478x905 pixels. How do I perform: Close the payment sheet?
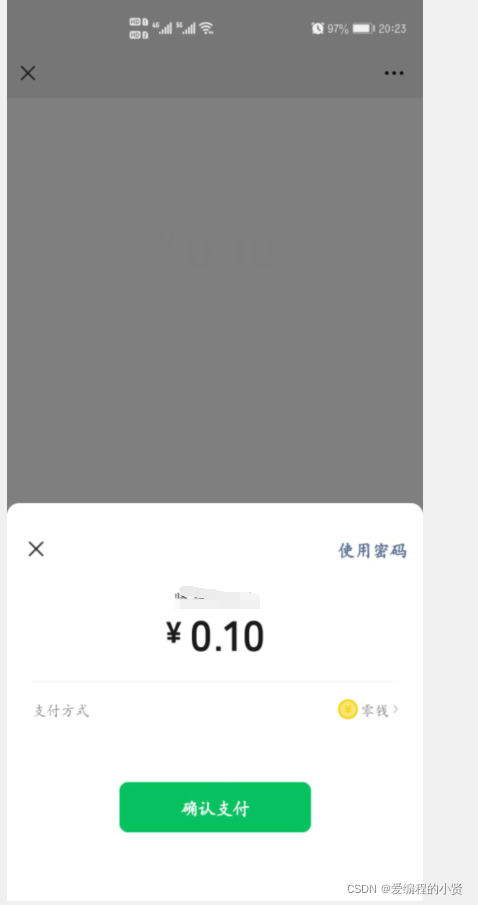click(x=36, y=549)
